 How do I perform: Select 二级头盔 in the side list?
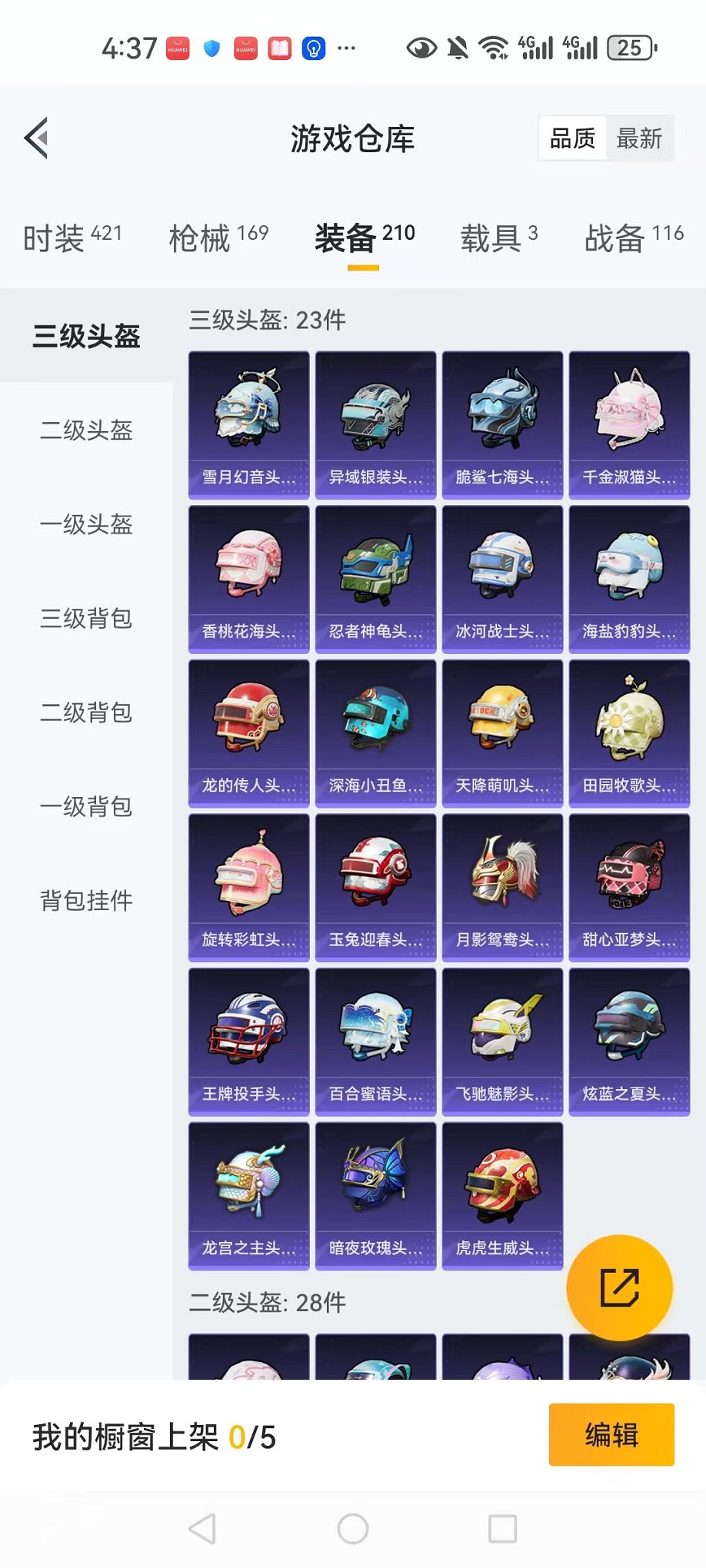click(x=86, y=430)
